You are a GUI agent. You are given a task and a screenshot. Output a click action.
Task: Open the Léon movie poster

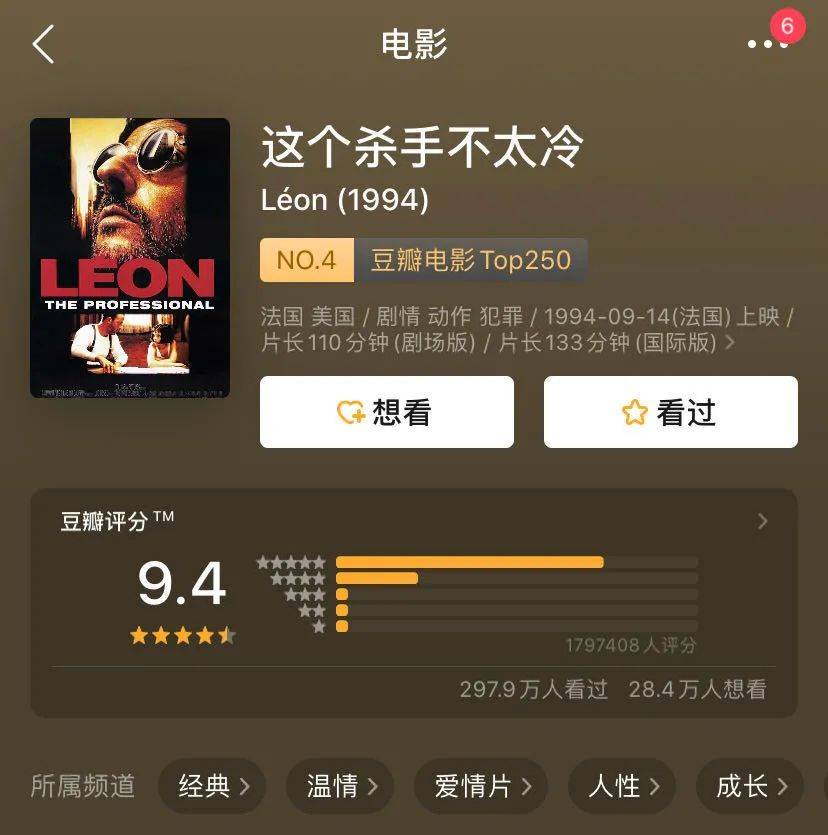pyautogui.click(x=130, y=258)
